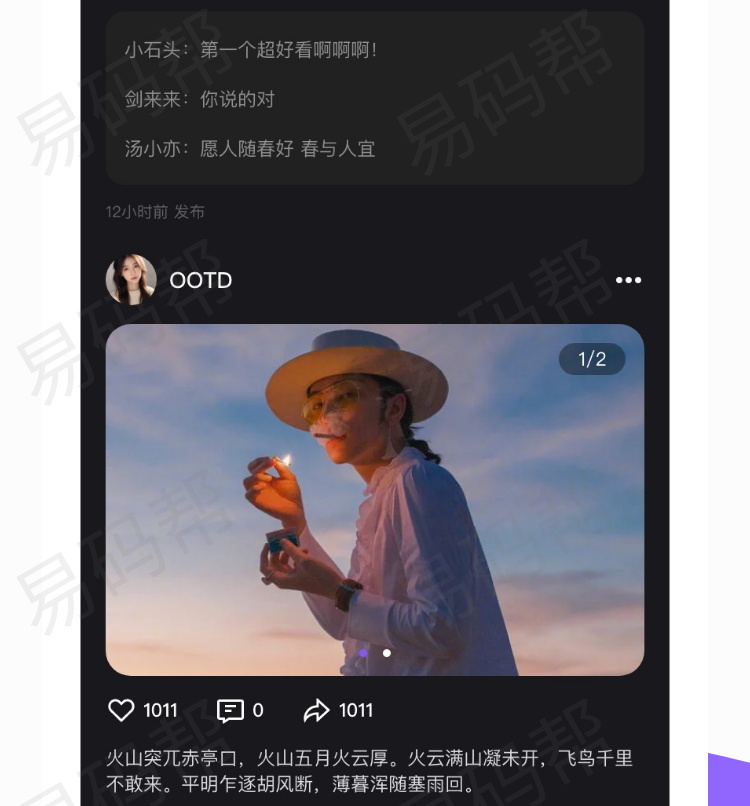Viewport: 750px width, 806px height.
Task: Open the OOTD post's three-dot menu
Action: [x=628, y=280]
